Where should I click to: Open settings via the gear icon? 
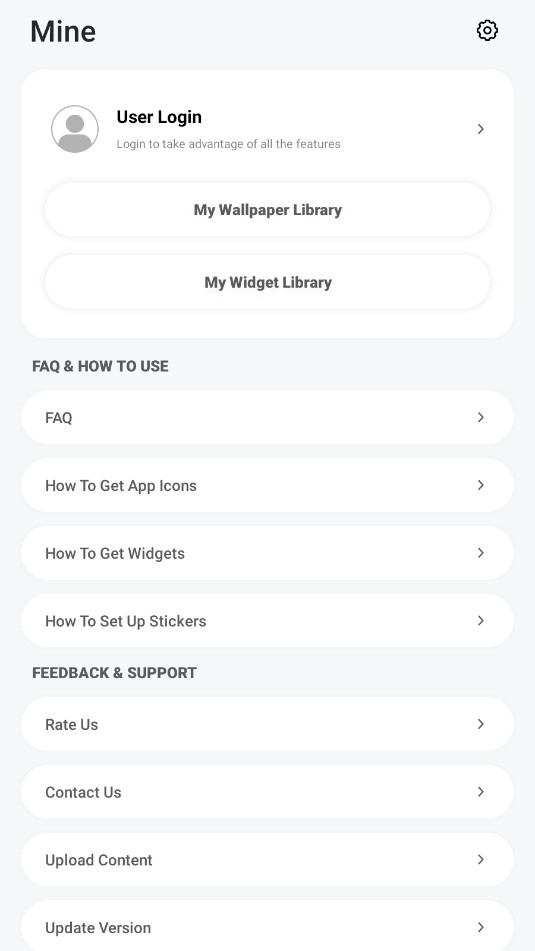pyautogui.click(x=487, y=30)
